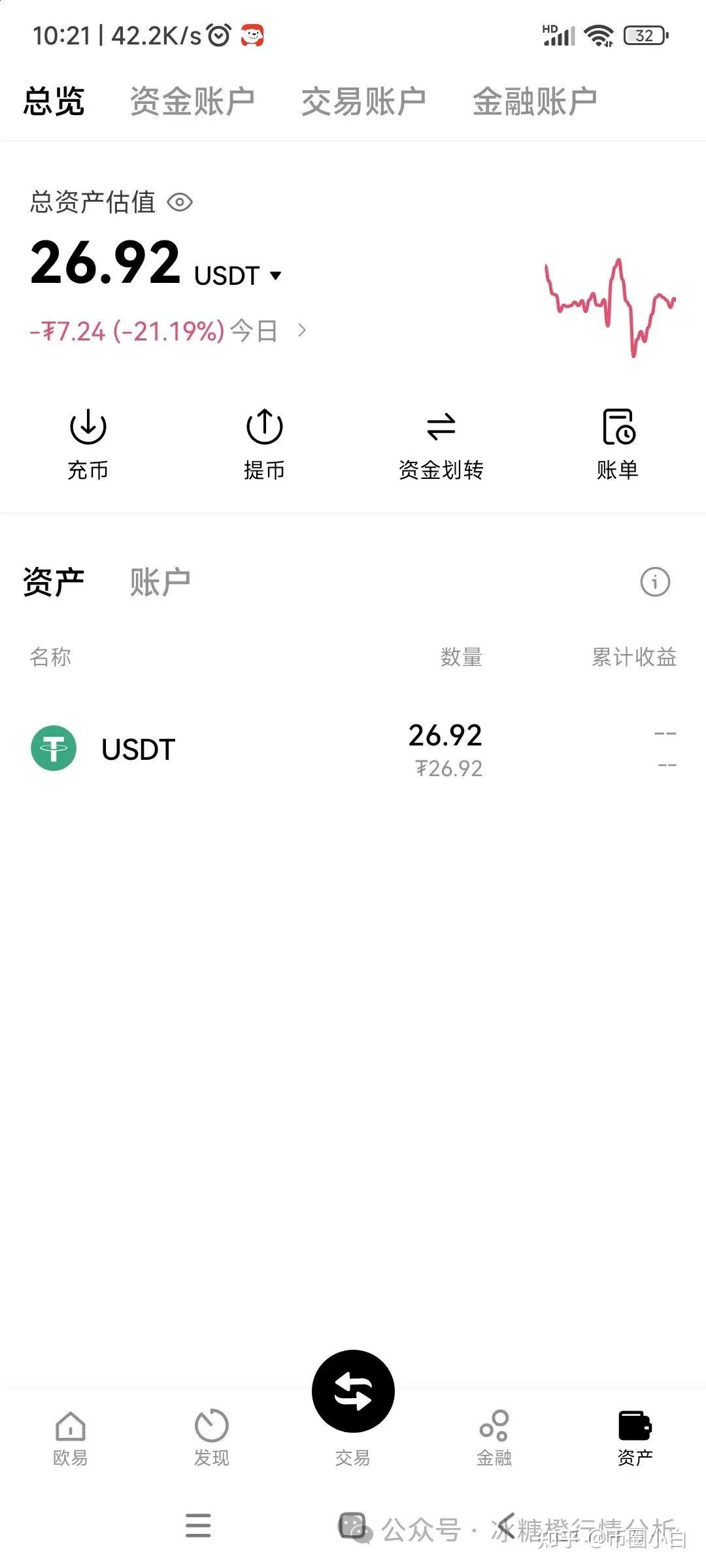Open the system recent apps menu

[198, 1526]
